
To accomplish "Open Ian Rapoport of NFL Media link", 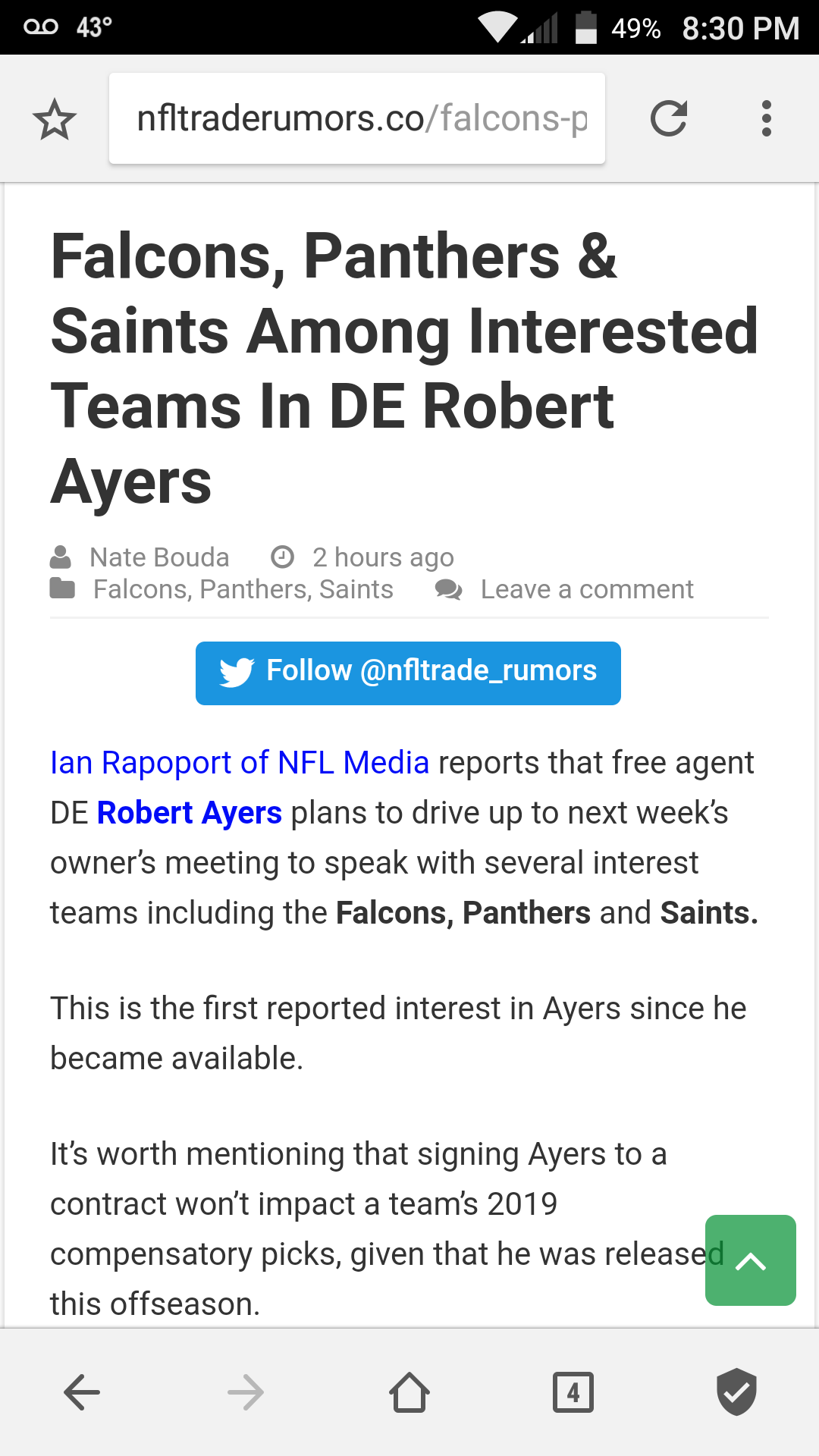I will point(240,763).
